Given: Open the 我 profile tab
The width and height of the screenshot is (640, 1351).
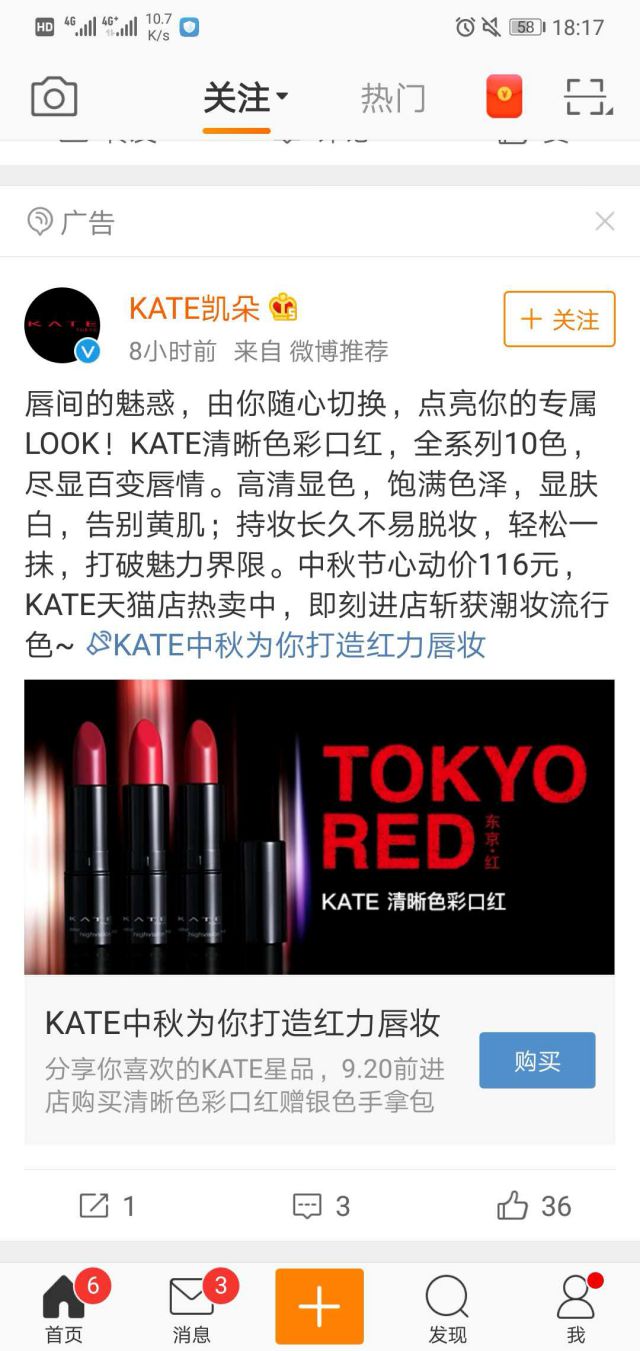Looking at the screenshot, I should 575,1308.
